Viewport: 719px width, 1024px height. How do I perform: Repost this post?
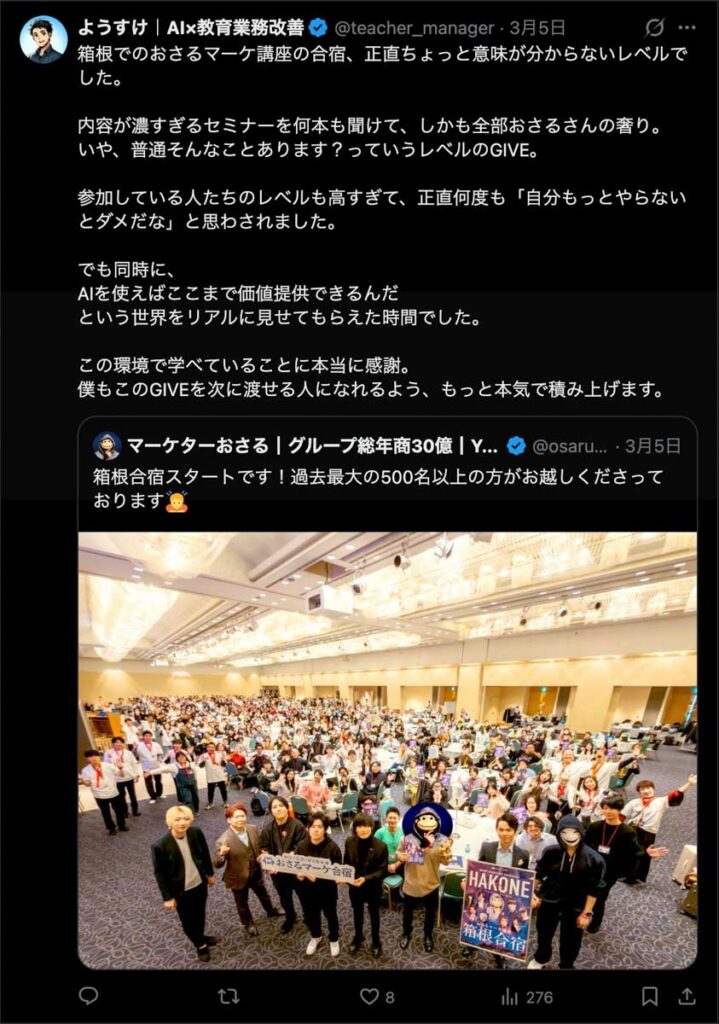point(229,996)
